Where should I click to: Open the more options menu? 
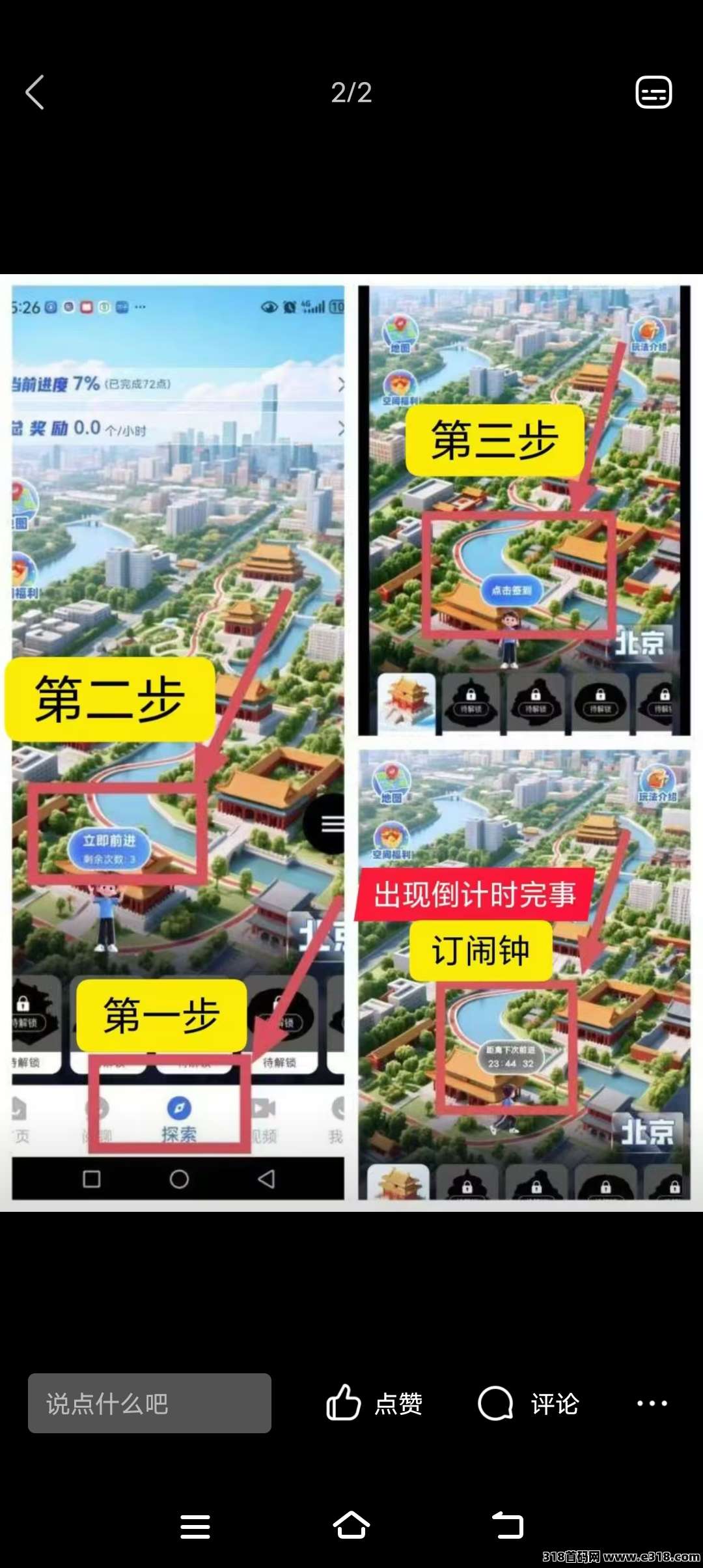click(x=652, y=1403)
